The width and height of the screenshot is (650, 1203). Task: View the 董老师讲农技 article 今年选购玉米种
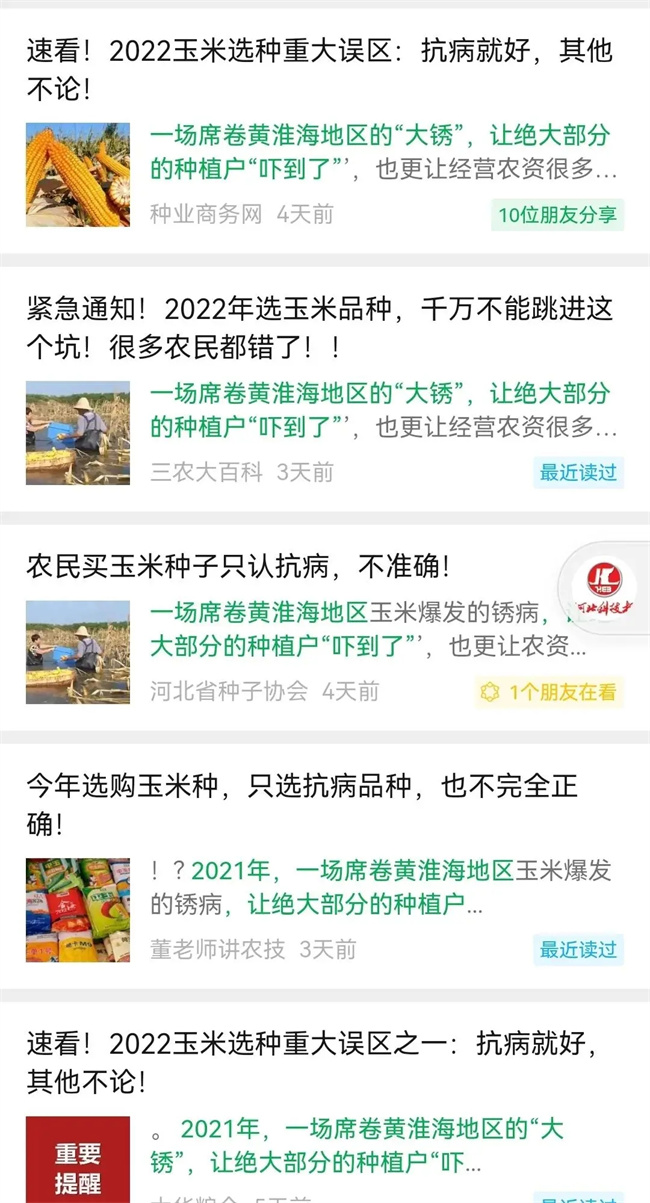[x=301, y=804]
